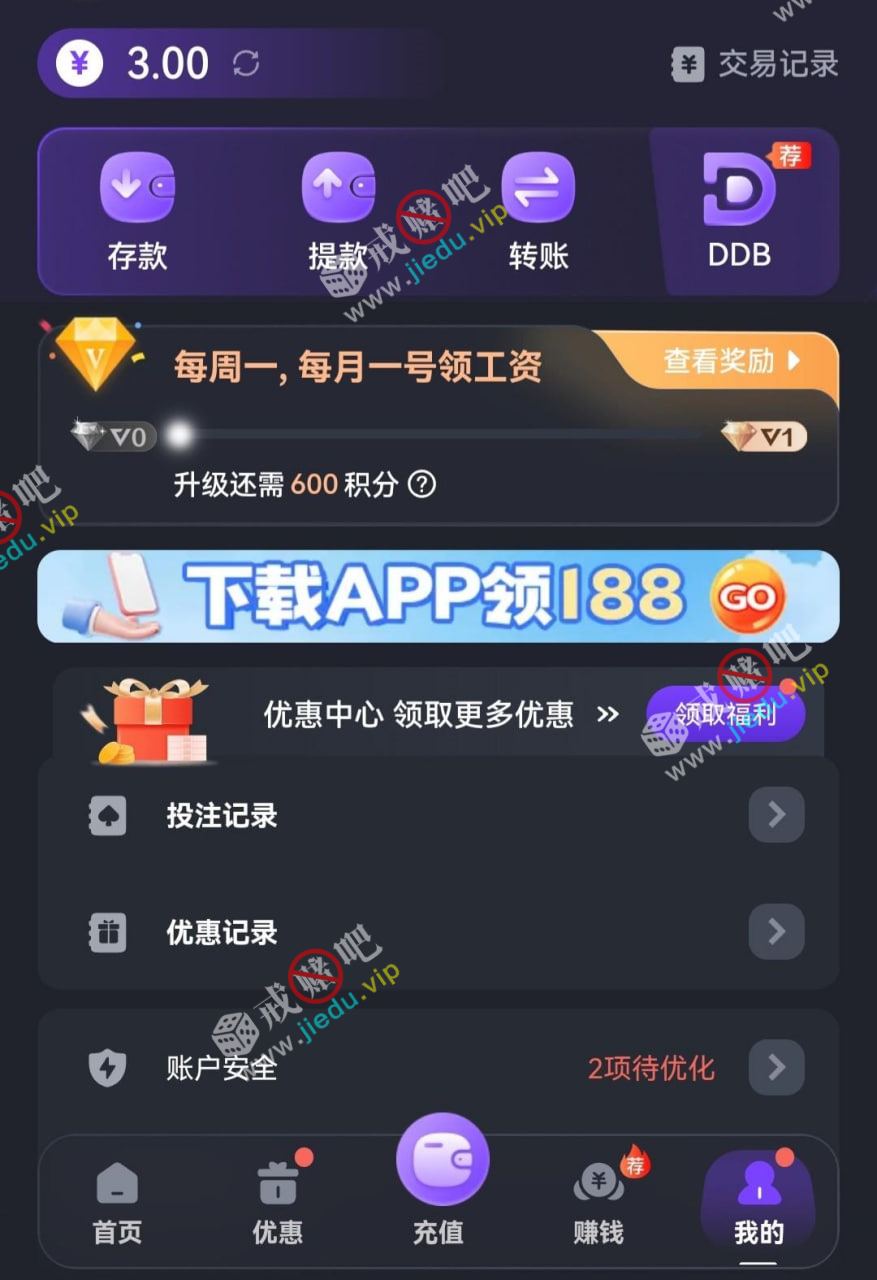Open 提款 withdrawal
The image size is (877, 1280).
coord(338,211)
